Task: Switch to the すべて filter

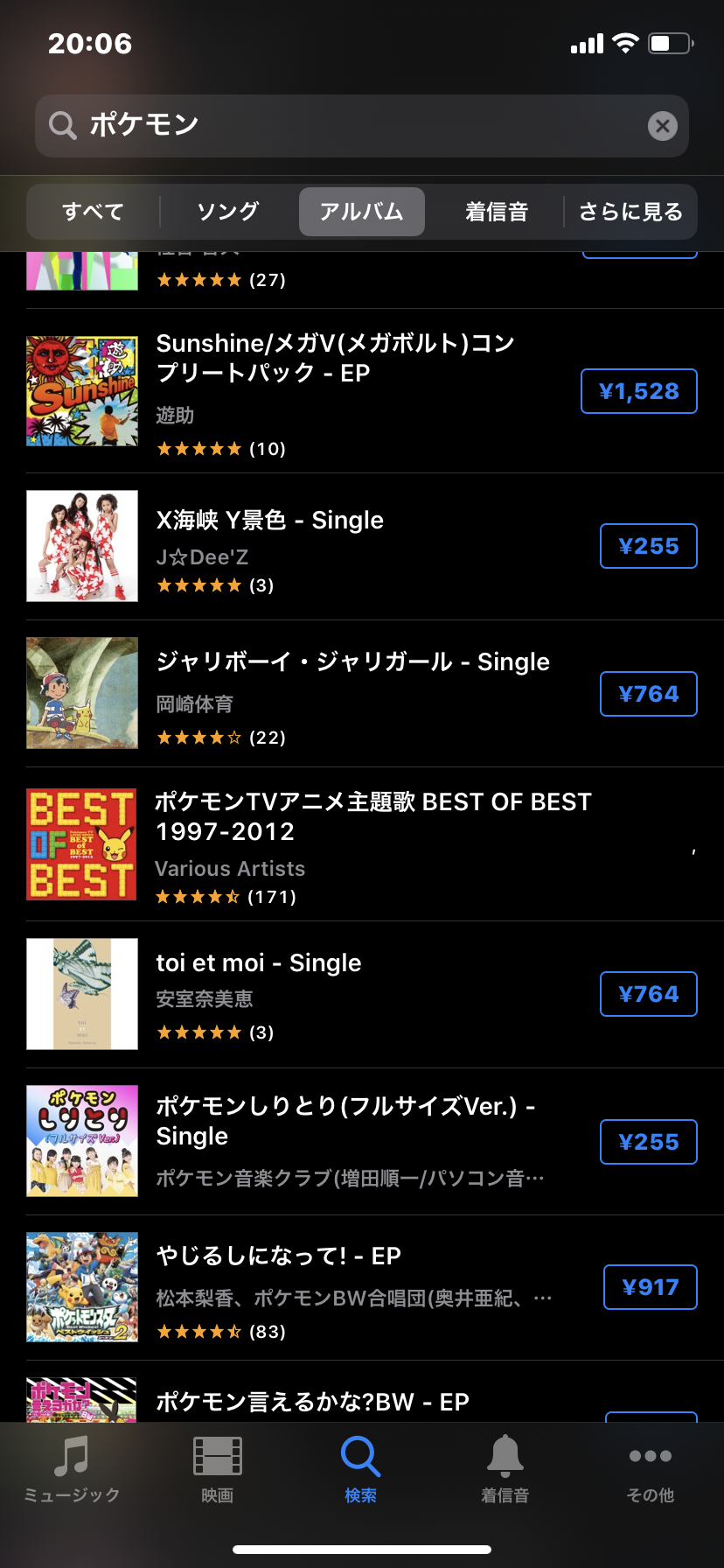Action: pos(93,212)
